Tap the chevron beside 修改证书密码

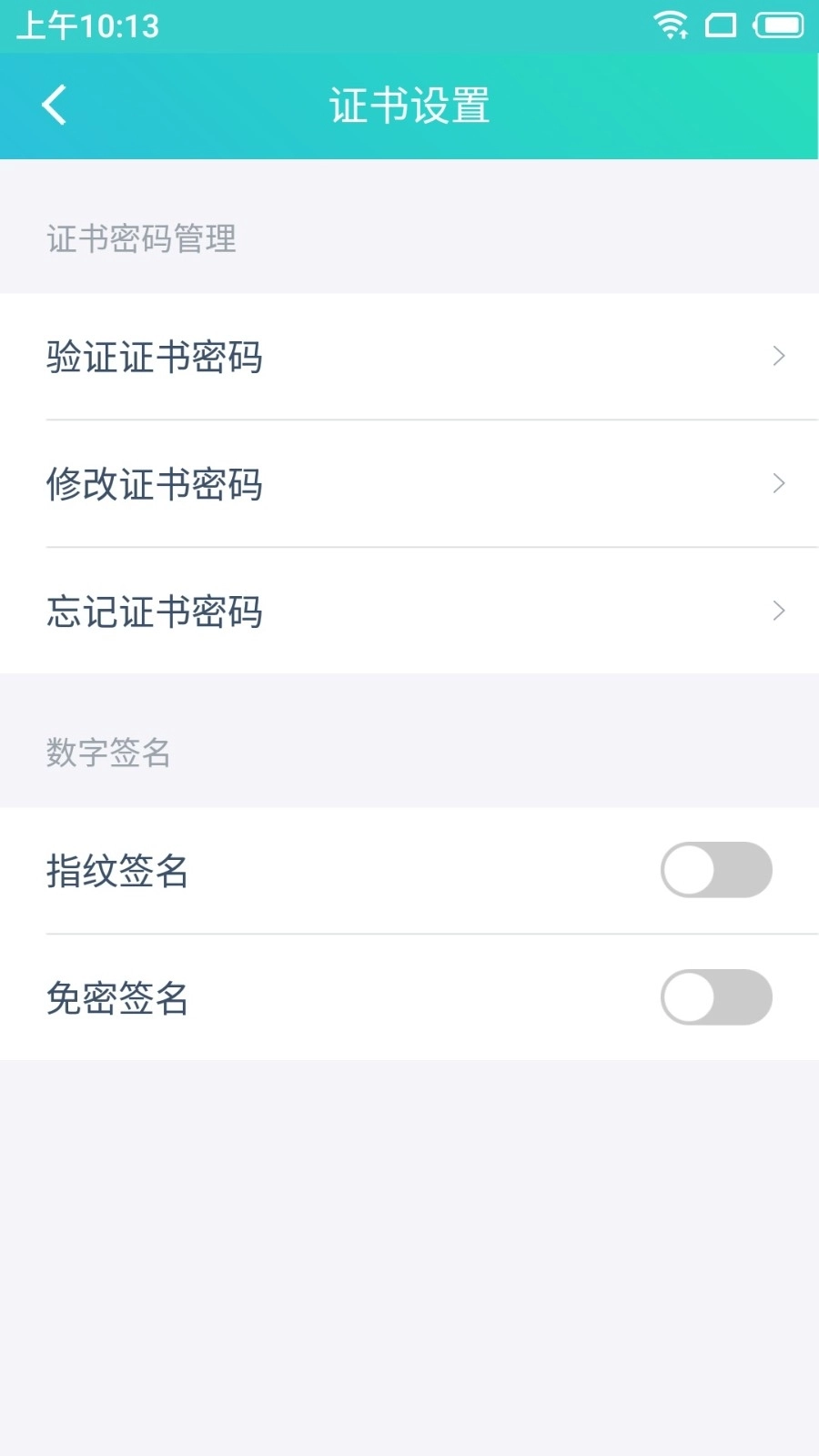pos(778,484)
